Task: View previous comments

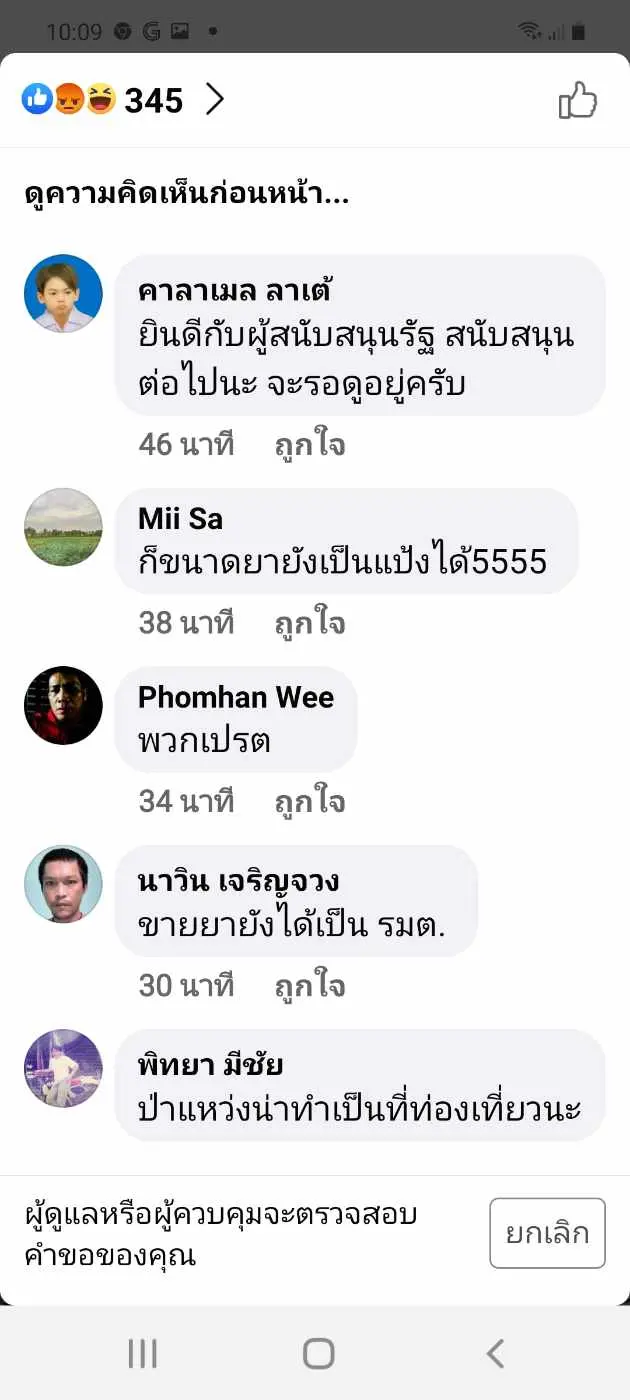Action: pyautogui.click(x=186, y=195)
